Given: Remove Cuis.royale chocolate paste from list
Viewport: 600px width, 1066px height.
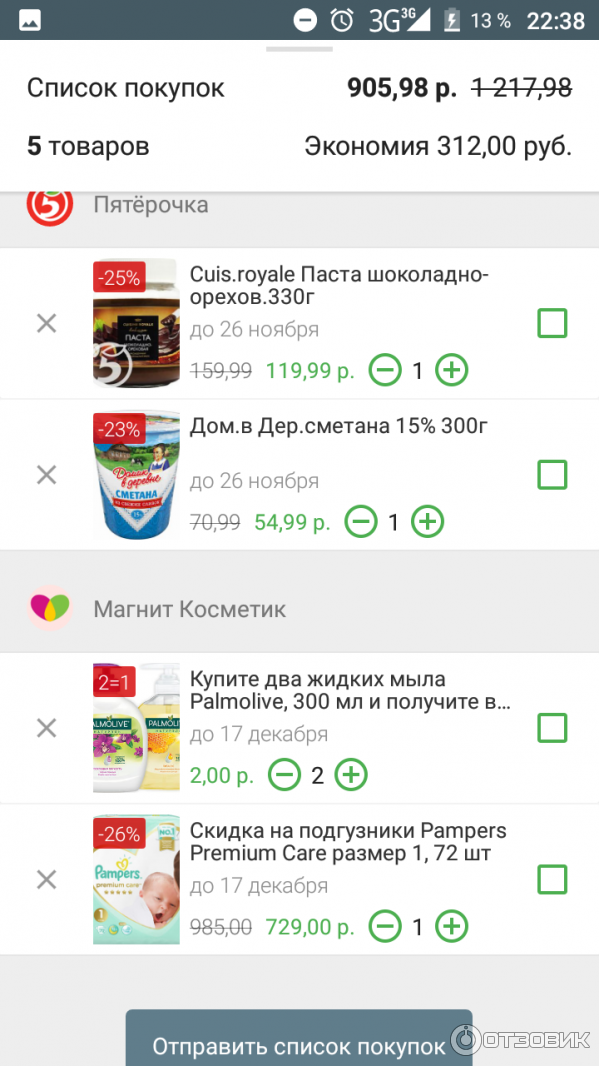Looking at the screenshot, I should point(46,323).
